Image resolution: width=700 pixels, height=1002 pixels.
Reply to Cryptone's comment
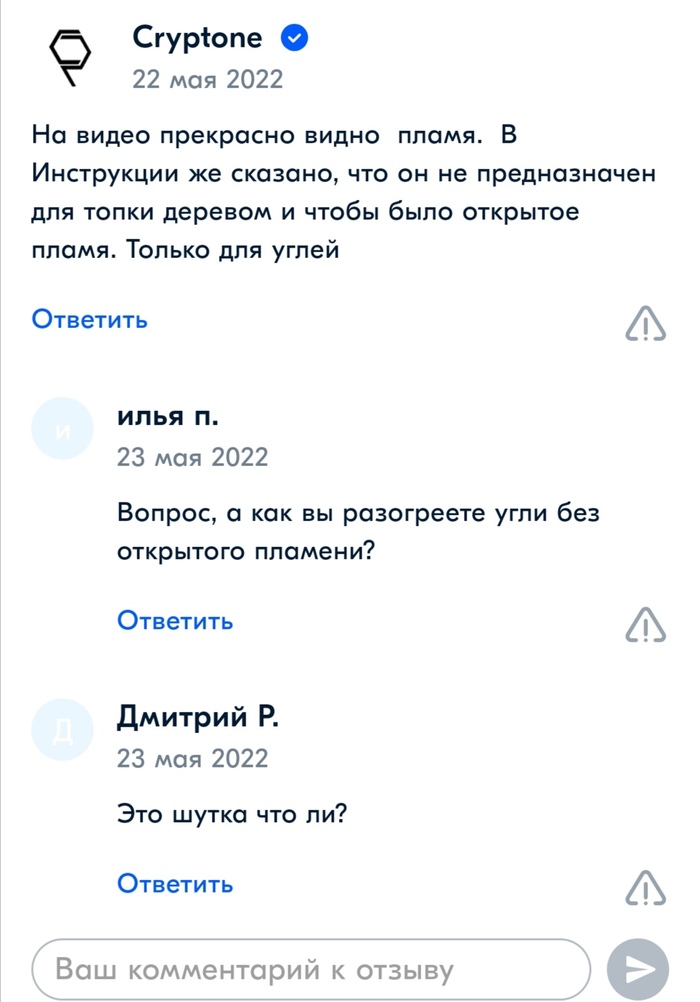pyautogui.click(x=90, y=320)
